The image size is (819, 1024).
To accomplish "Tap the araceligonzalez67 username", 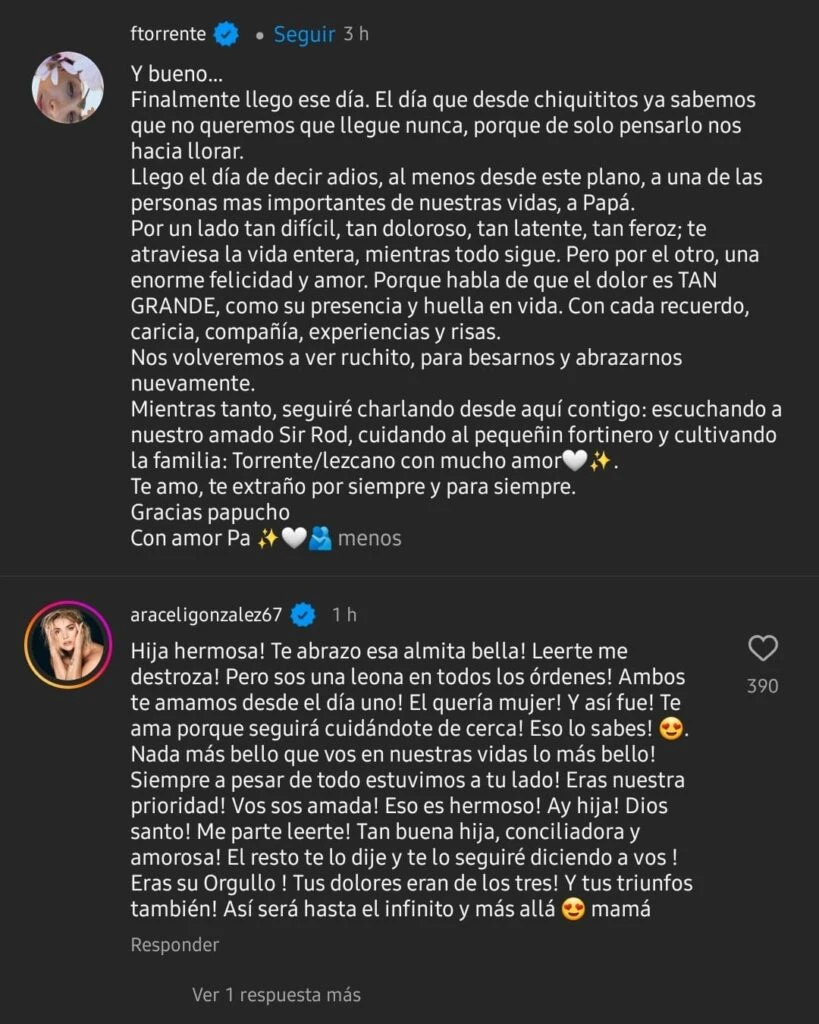I will tap(206, 614).
